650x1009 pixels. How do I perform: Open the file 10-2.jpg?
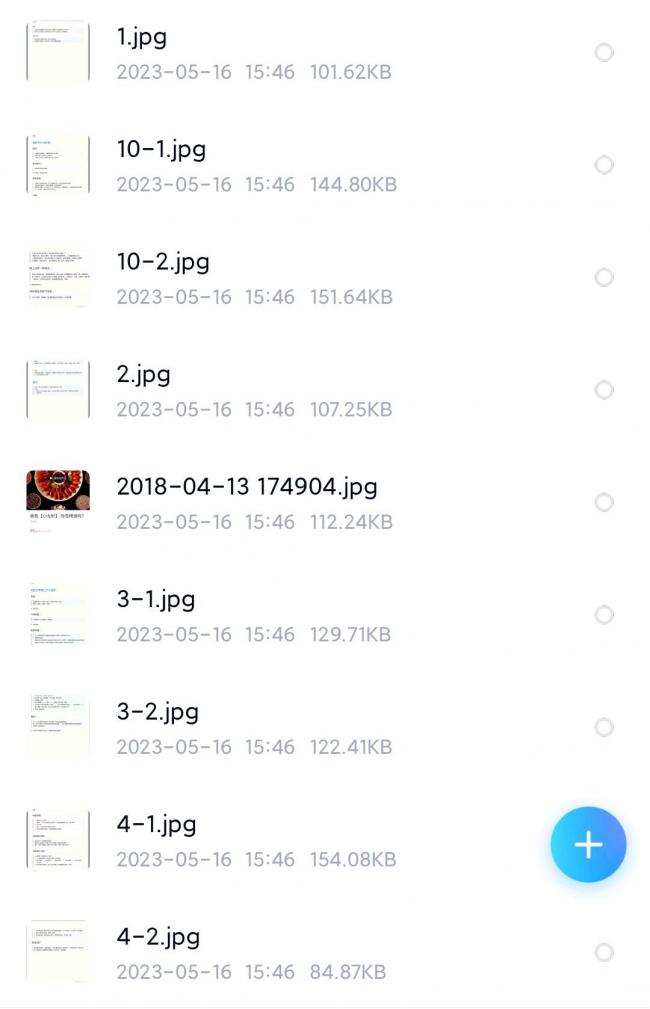[x=163, y=262]
